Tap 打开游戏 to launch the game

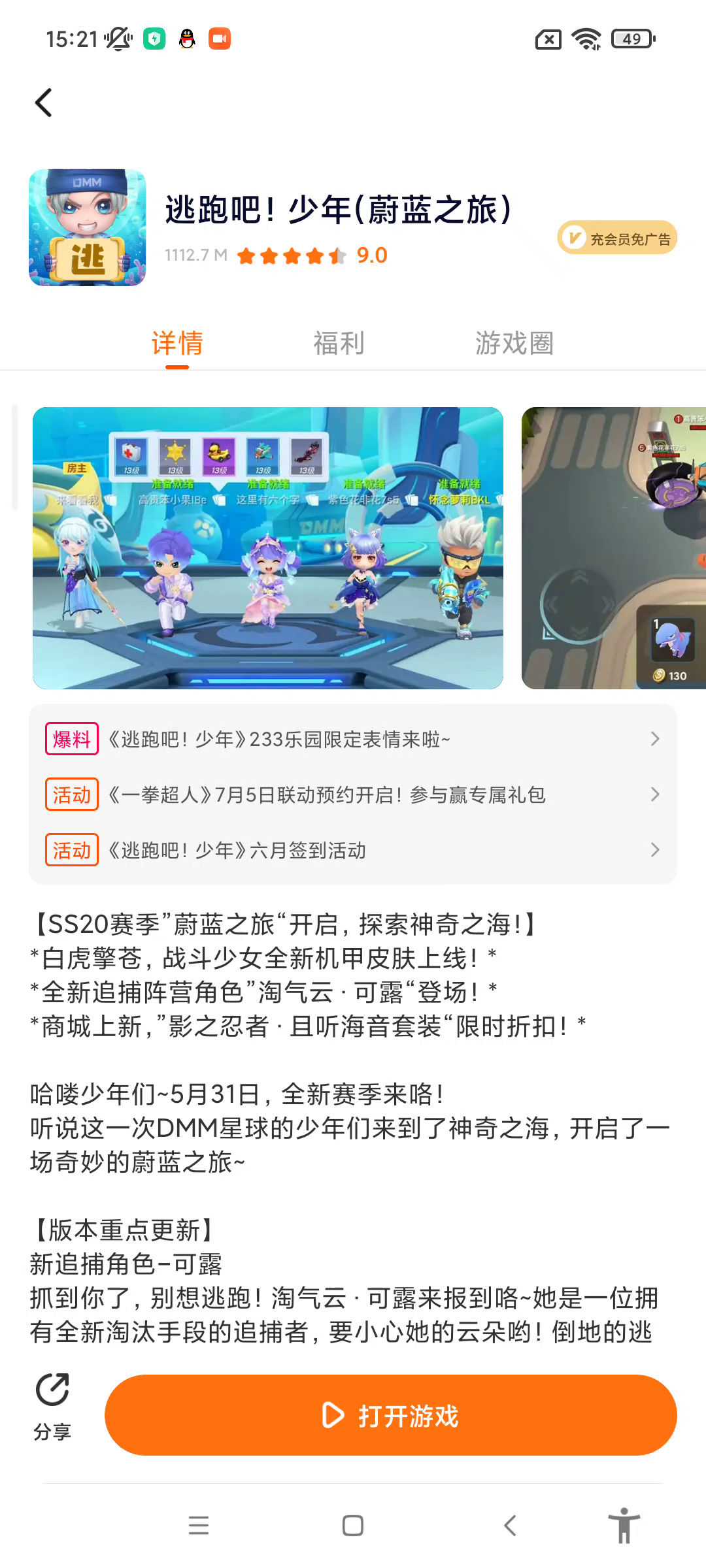pos(391,1415)
